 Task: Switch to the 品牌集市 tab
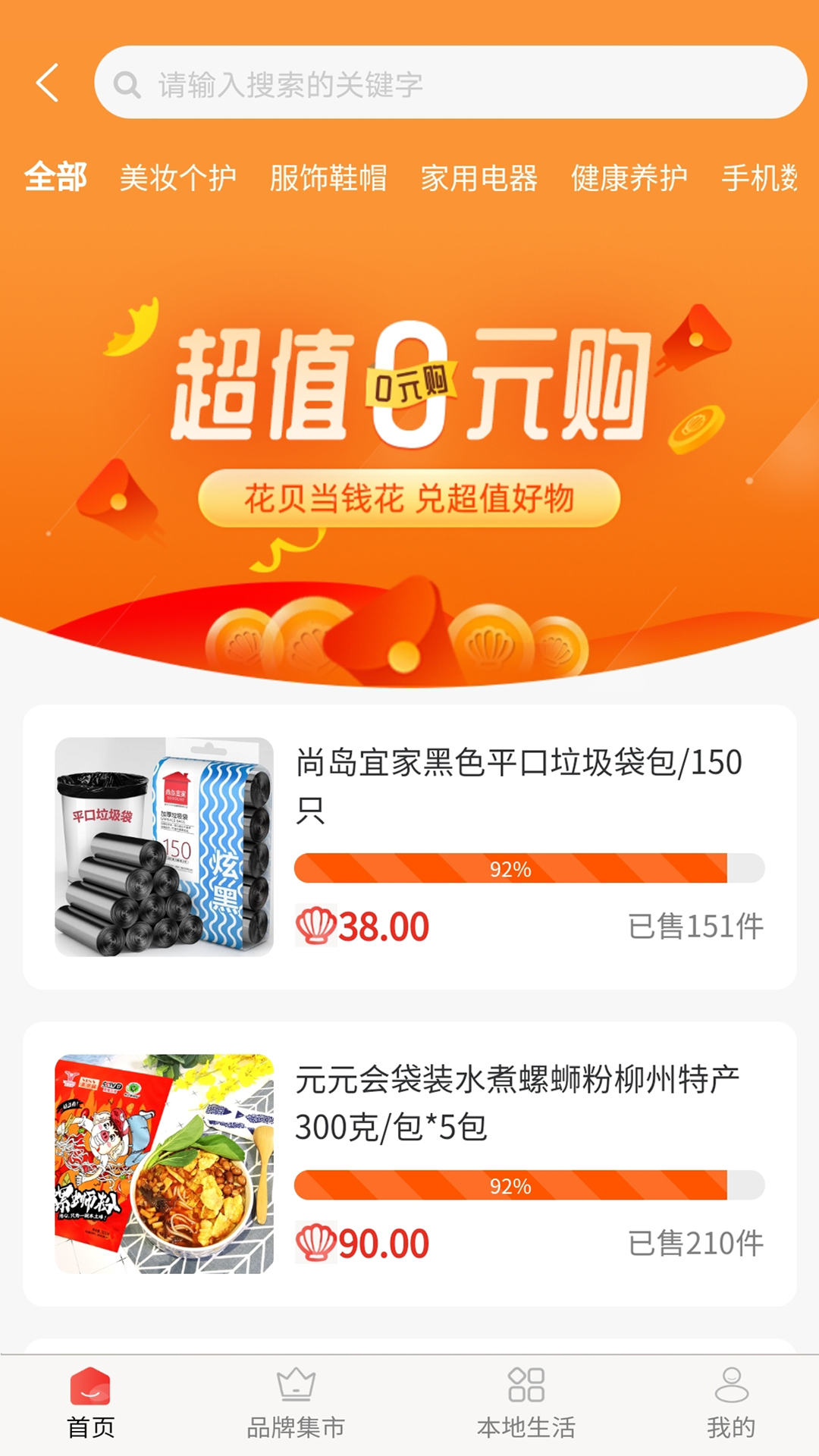[x=296, y=1404]
